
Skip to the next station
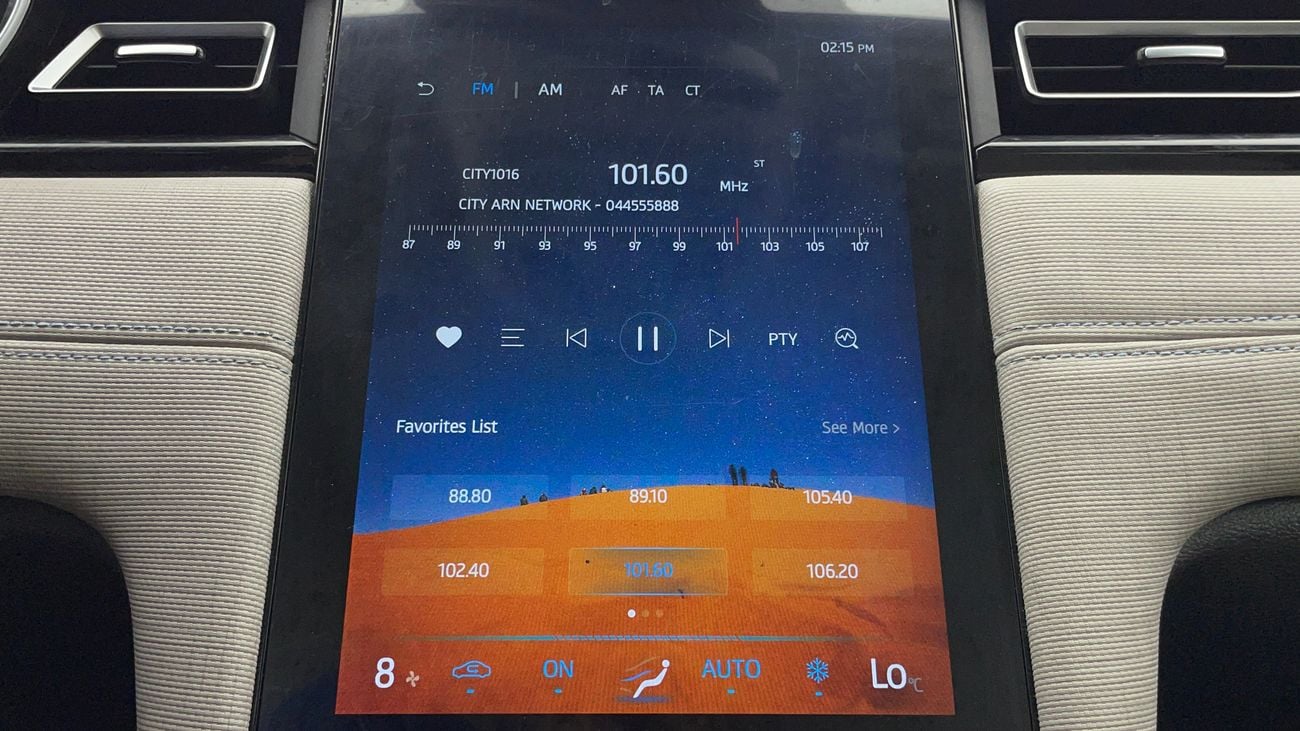click(x=718, y=338)
